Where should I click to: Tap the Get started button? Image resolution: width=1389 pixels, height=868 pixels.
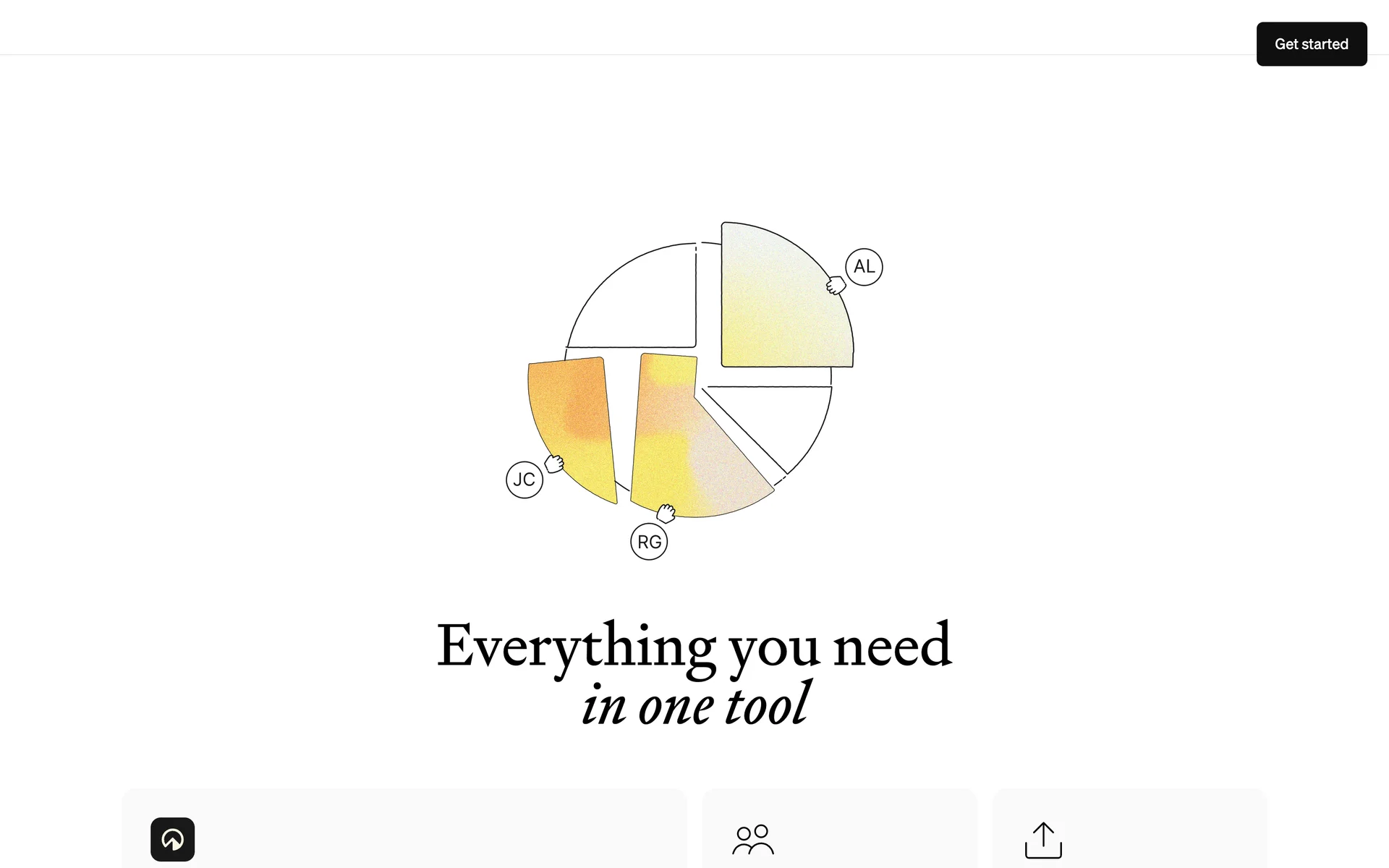point(1311,44)
